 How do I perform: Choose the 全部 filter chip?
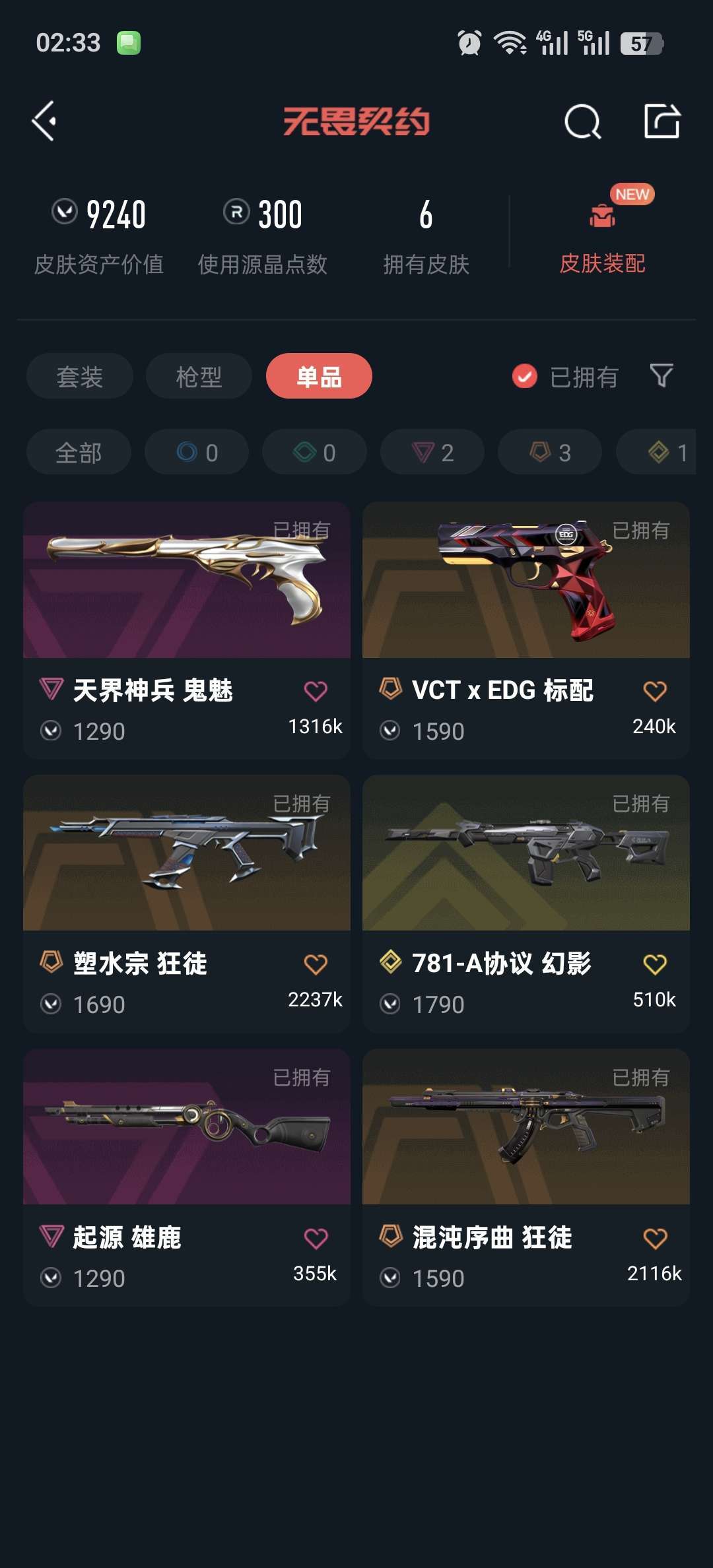(79, 452)
